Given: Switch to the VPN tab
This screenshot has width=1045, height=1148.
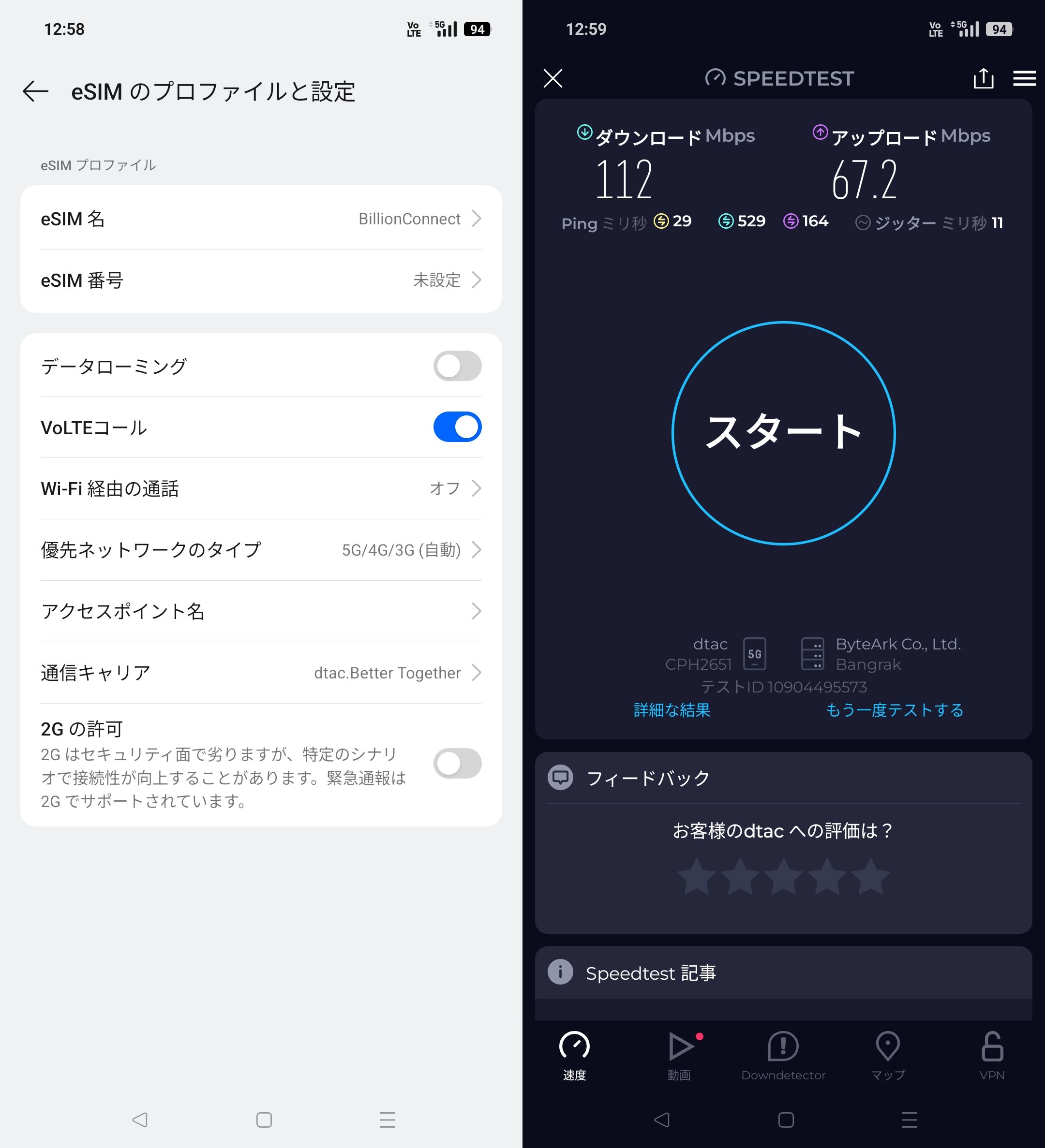Looking at the screenshot, I should 991,1055.
